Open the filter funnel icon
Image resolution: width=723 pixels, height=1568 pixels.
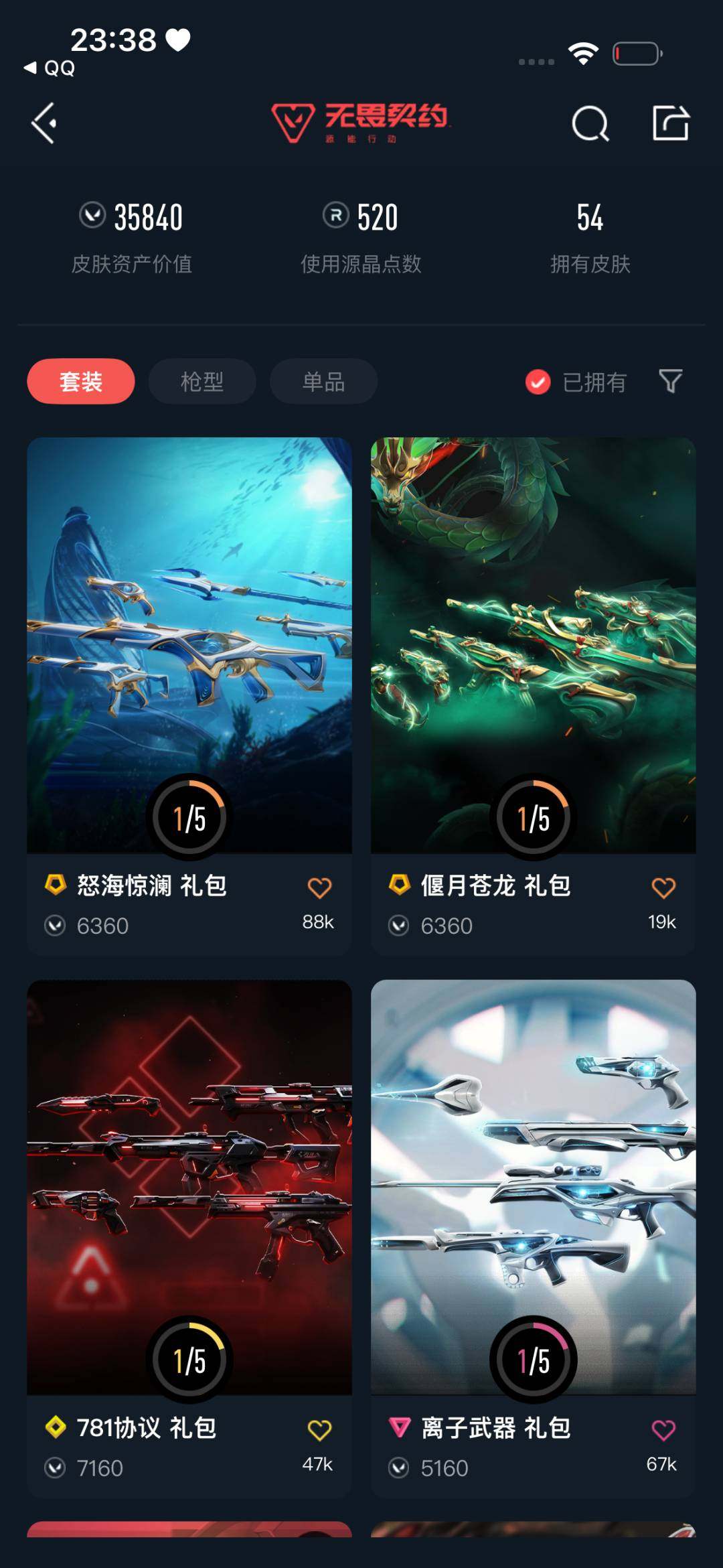(x=671, y=381)
